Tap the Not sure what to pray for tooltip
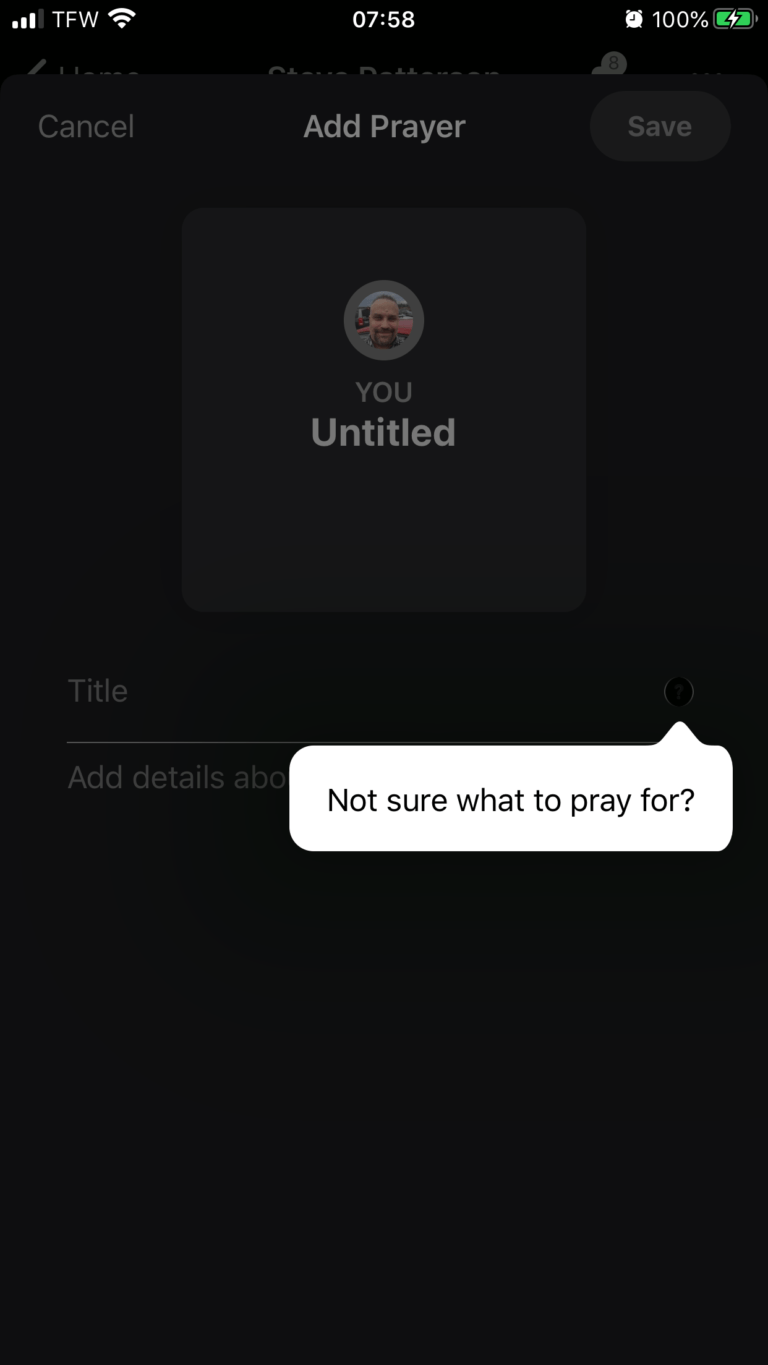This screenshot has height=1365, width=768. click(x=510, y=799)
